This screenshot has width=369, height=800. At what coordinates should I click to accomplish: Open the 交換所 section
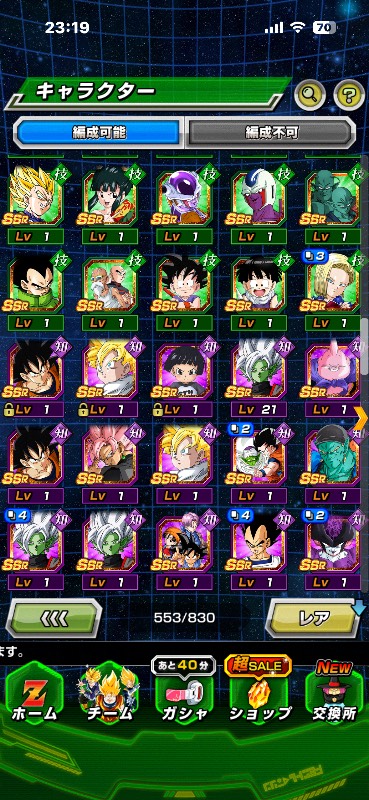click(334, 695)
